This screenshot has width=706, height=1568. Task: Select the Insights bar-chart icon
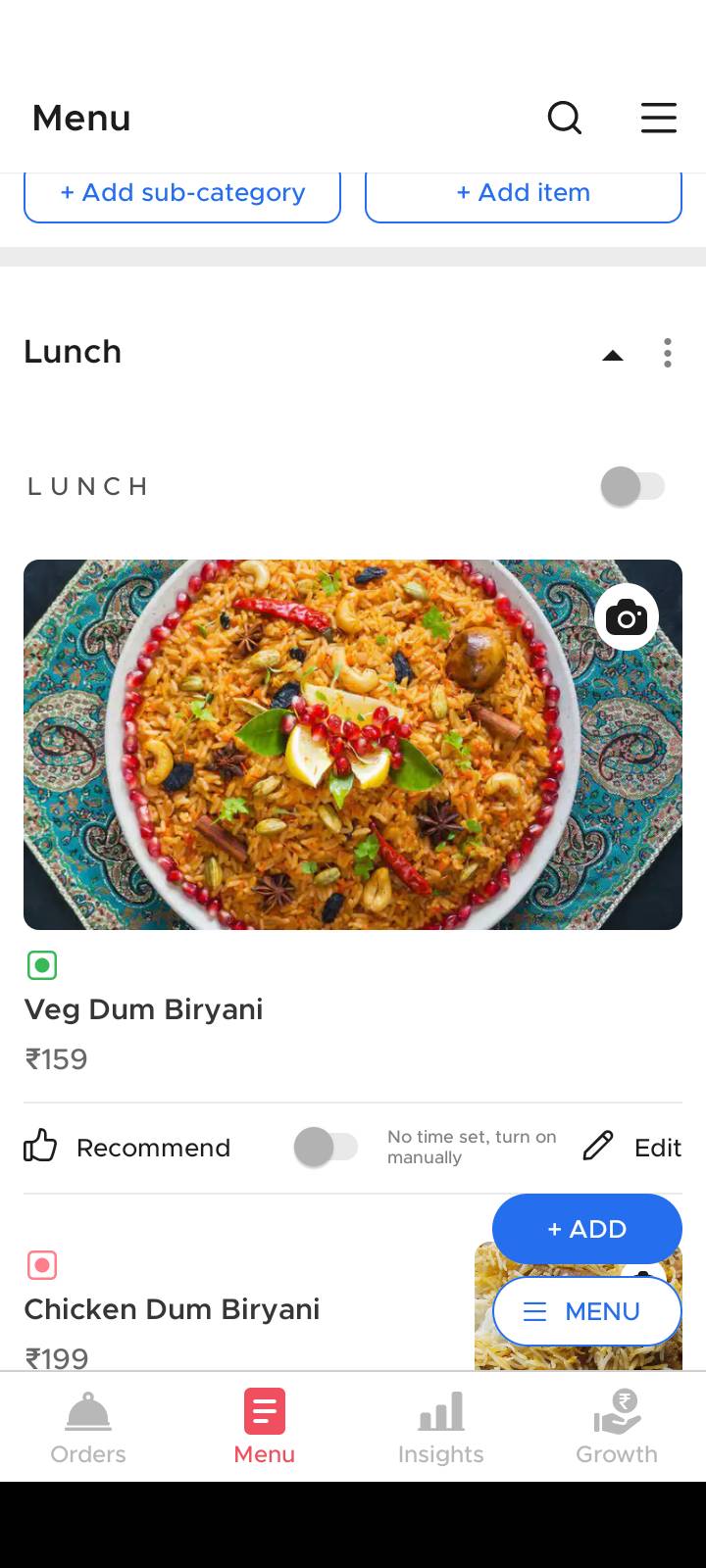click(440, 1409)
